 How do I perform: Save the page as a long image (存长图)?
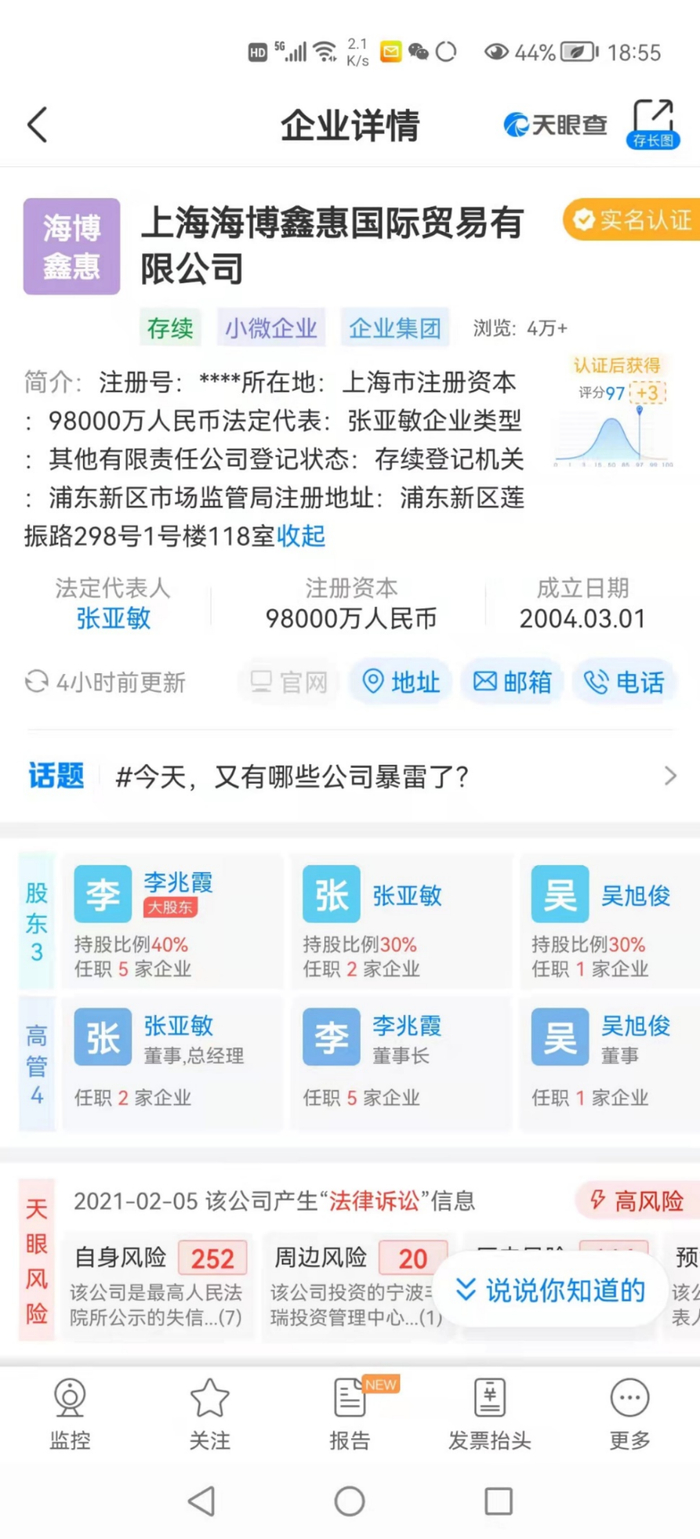click(x=653, y=124)
